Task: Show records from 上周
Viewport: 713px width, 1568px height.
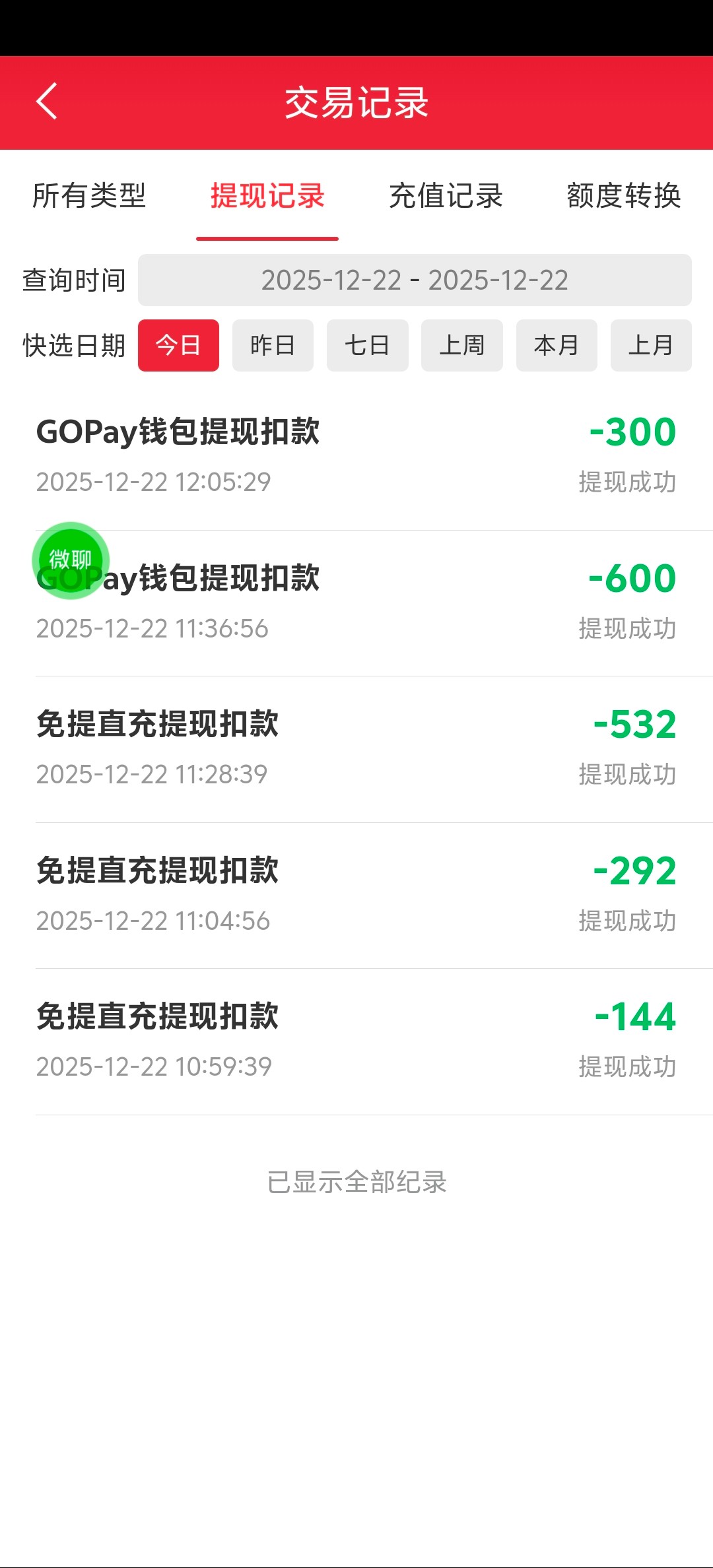Action: click(x=462, y=346)
